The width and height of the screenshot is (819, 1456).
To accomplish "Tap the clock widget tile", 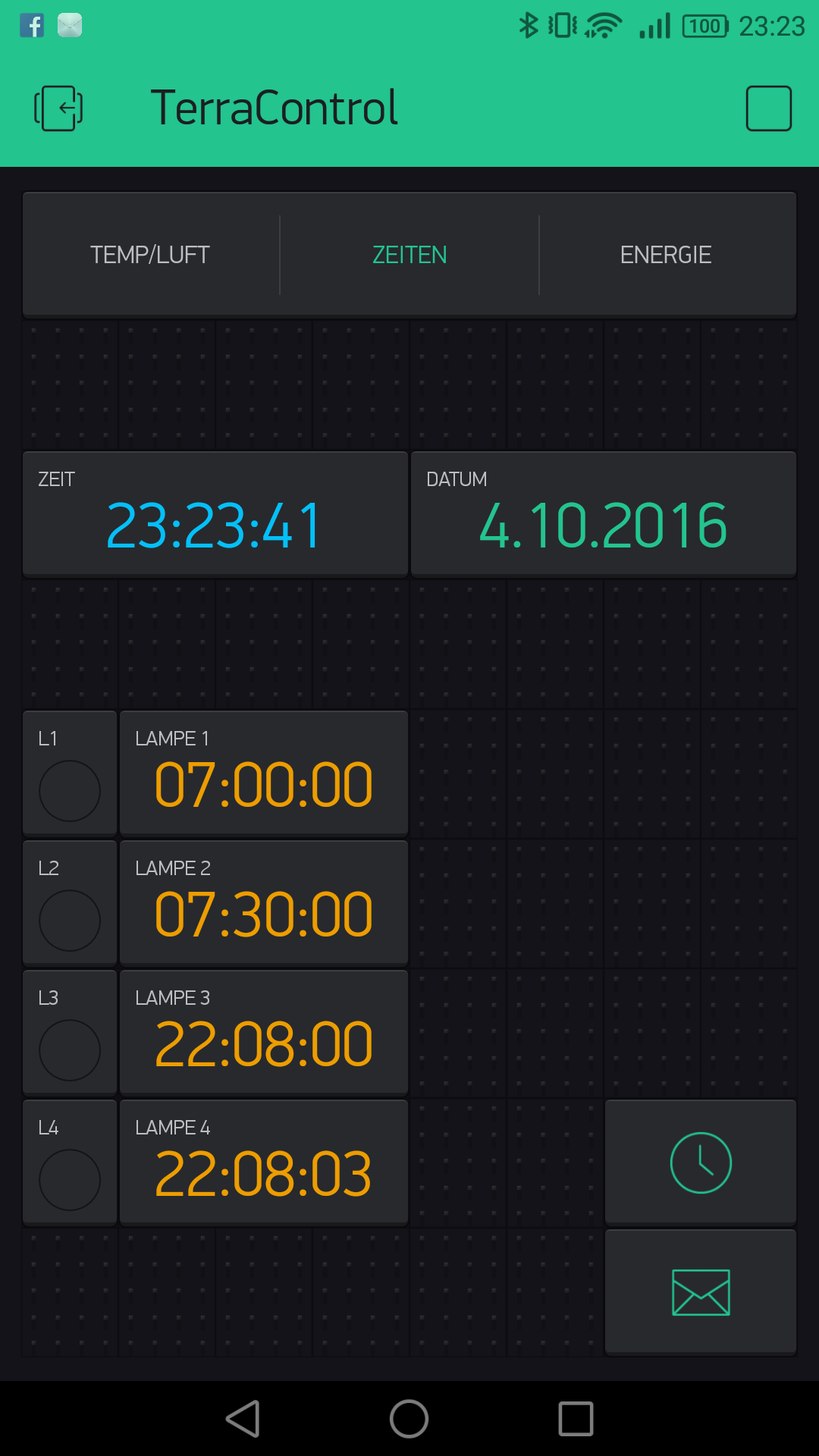I will click(x=701, y=1163).
